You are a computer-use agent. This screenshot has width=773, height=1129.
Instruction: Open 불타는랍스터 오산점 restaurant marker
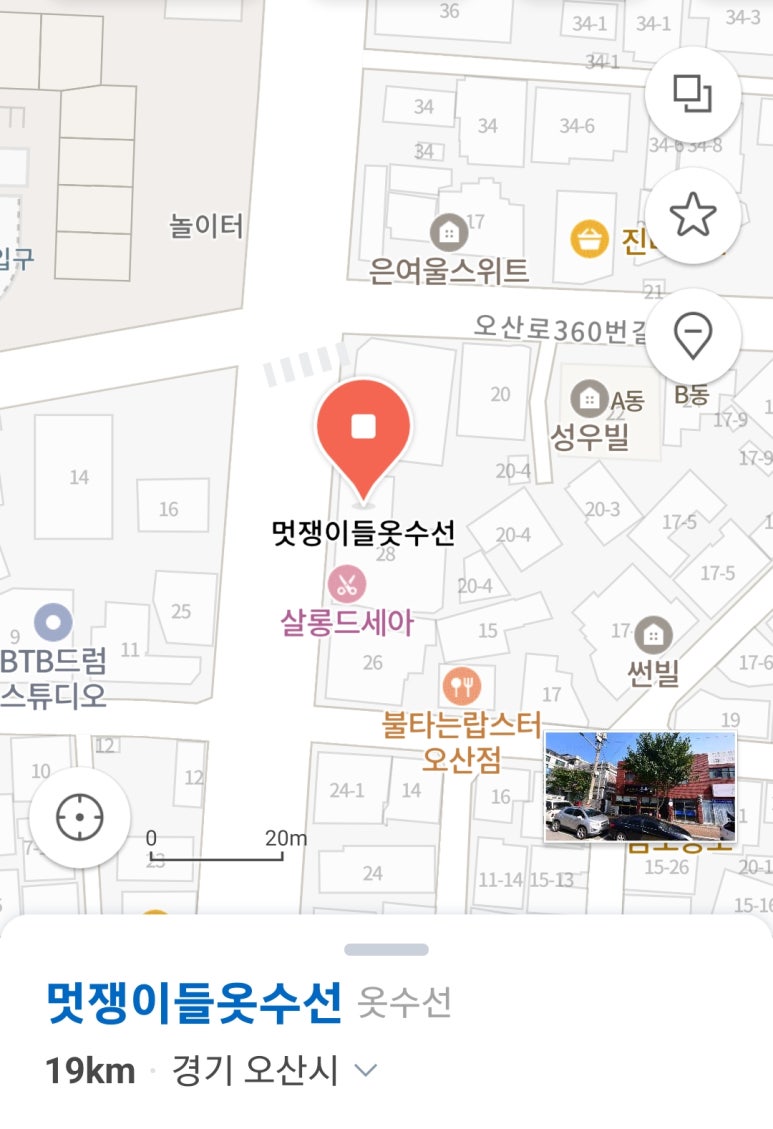coord(461,685)
